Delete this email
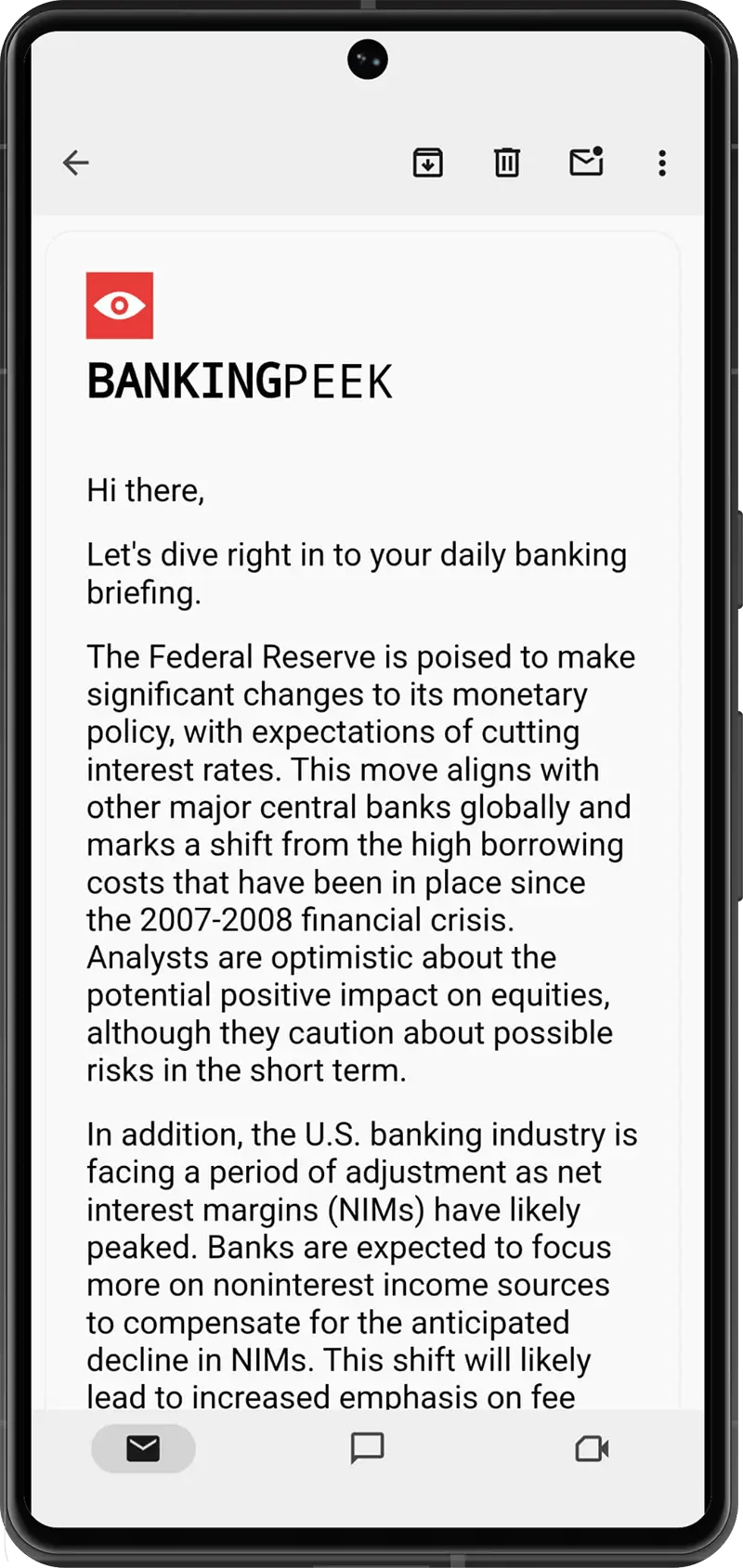 pos(506,163)
